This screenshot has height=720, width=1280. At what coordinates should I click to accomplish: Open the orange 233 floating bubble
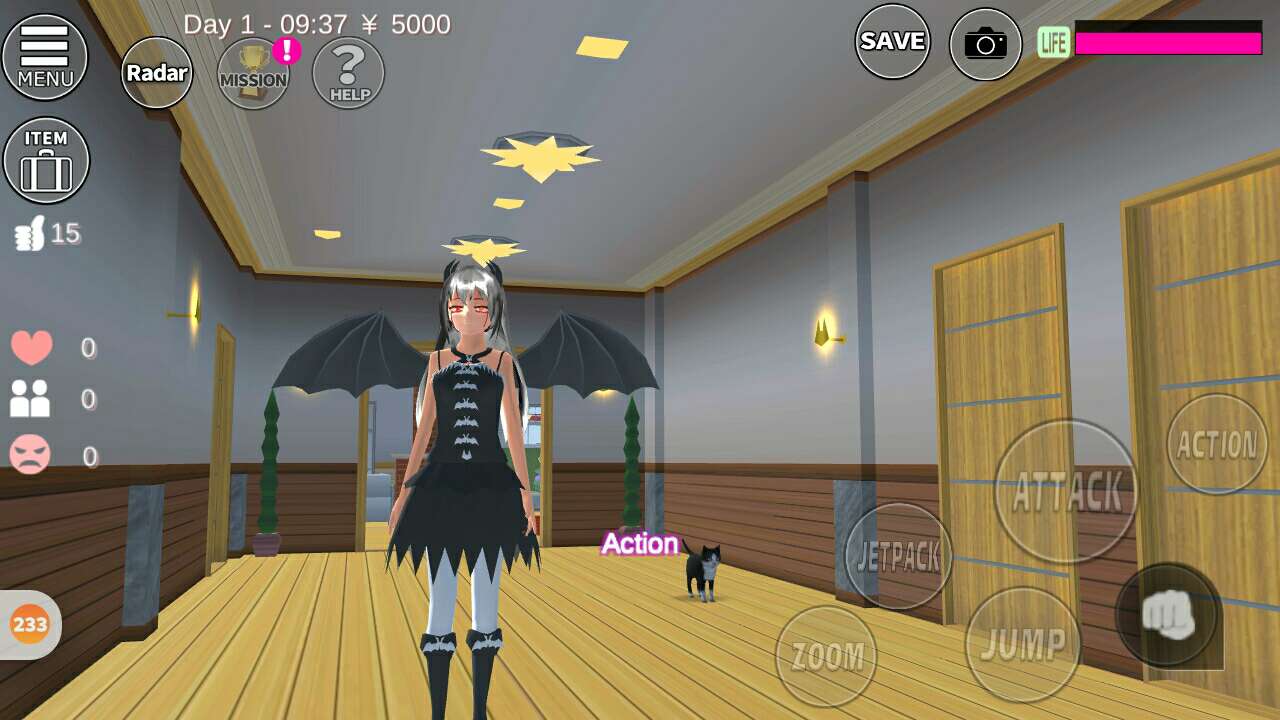pos(30,625)
